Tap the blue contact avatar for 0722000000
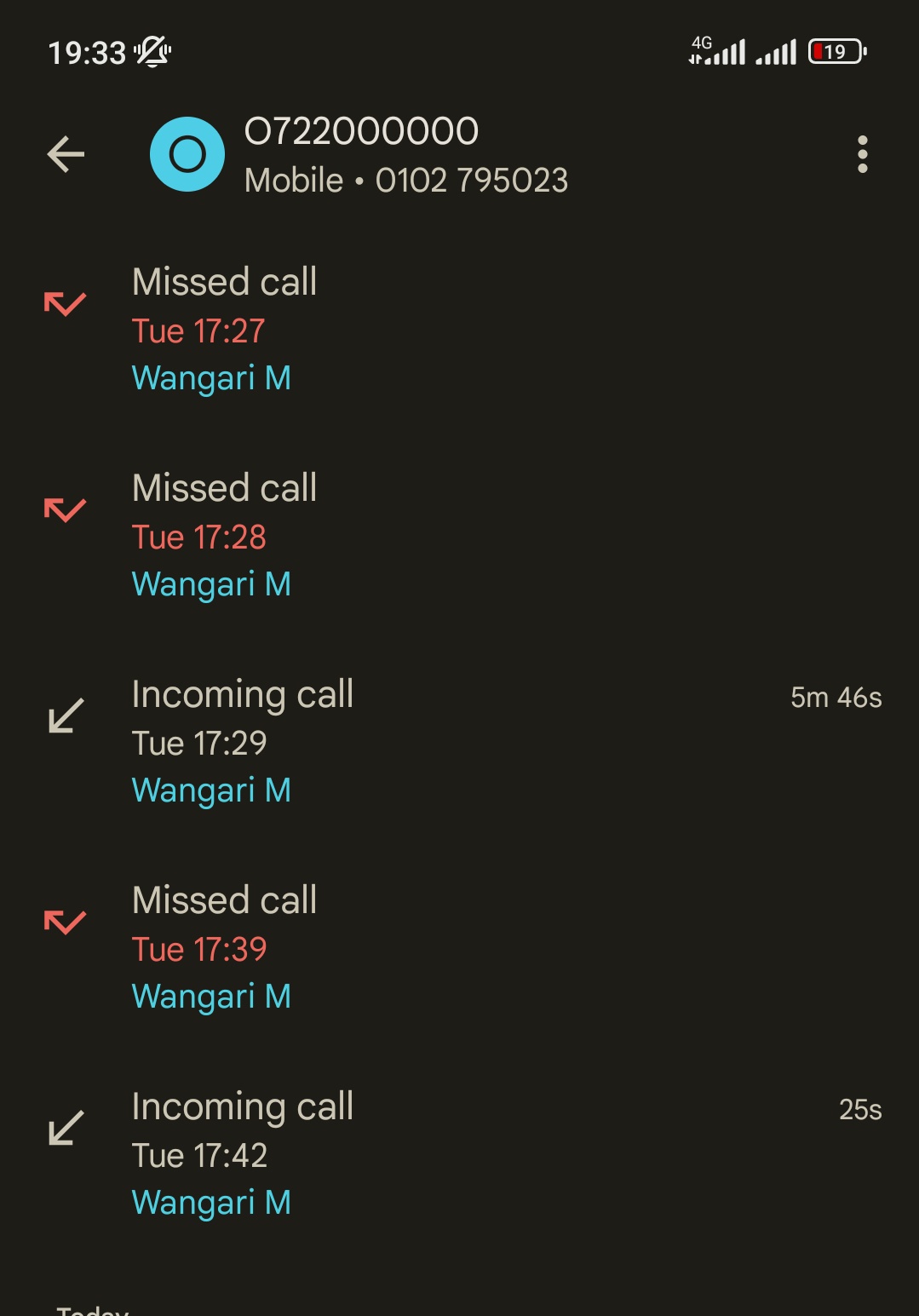 click(187, 154)
